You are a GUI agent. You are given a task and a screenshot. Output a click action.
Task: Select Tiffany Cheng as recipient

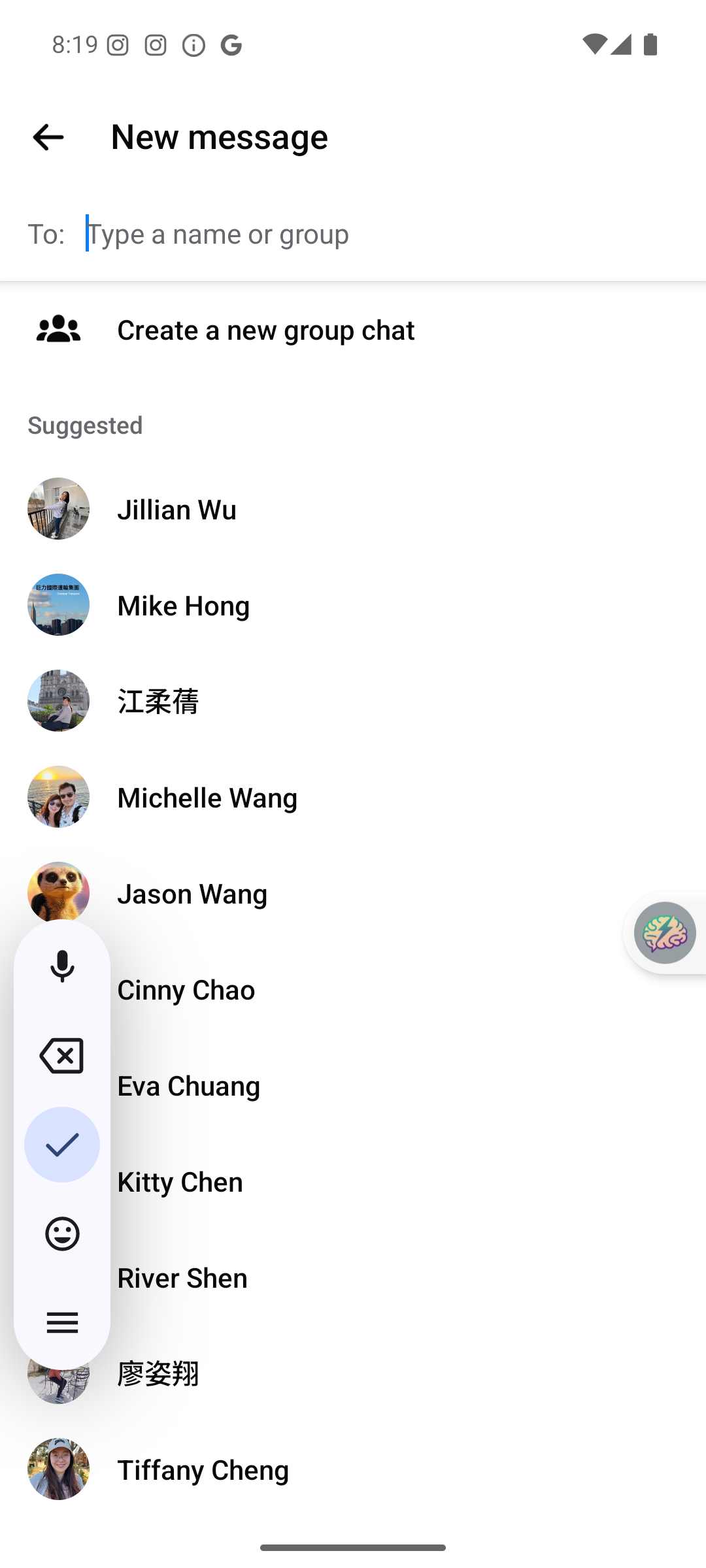[x=203, y=1470]
